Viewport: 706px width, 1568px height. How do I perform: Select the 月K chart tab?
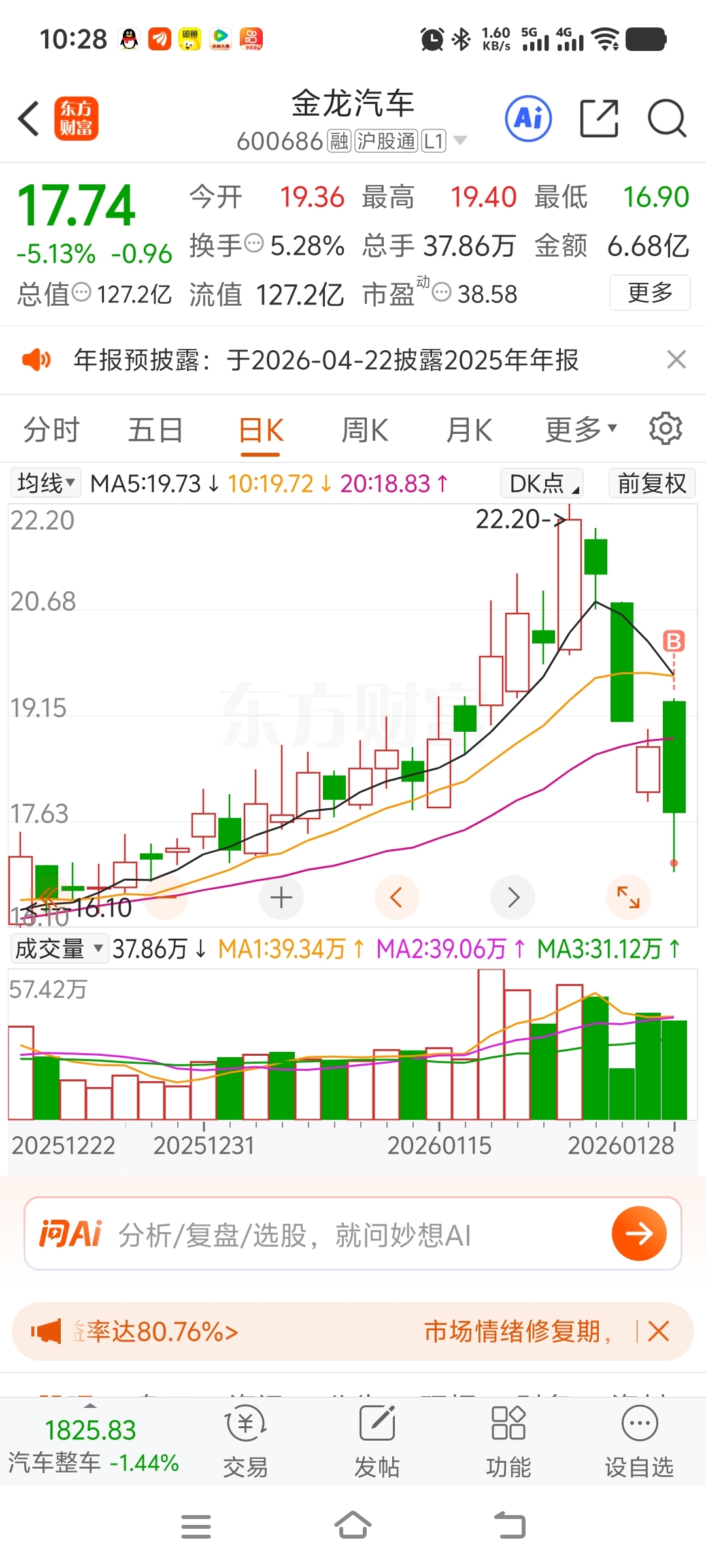(x=469, y=430)
